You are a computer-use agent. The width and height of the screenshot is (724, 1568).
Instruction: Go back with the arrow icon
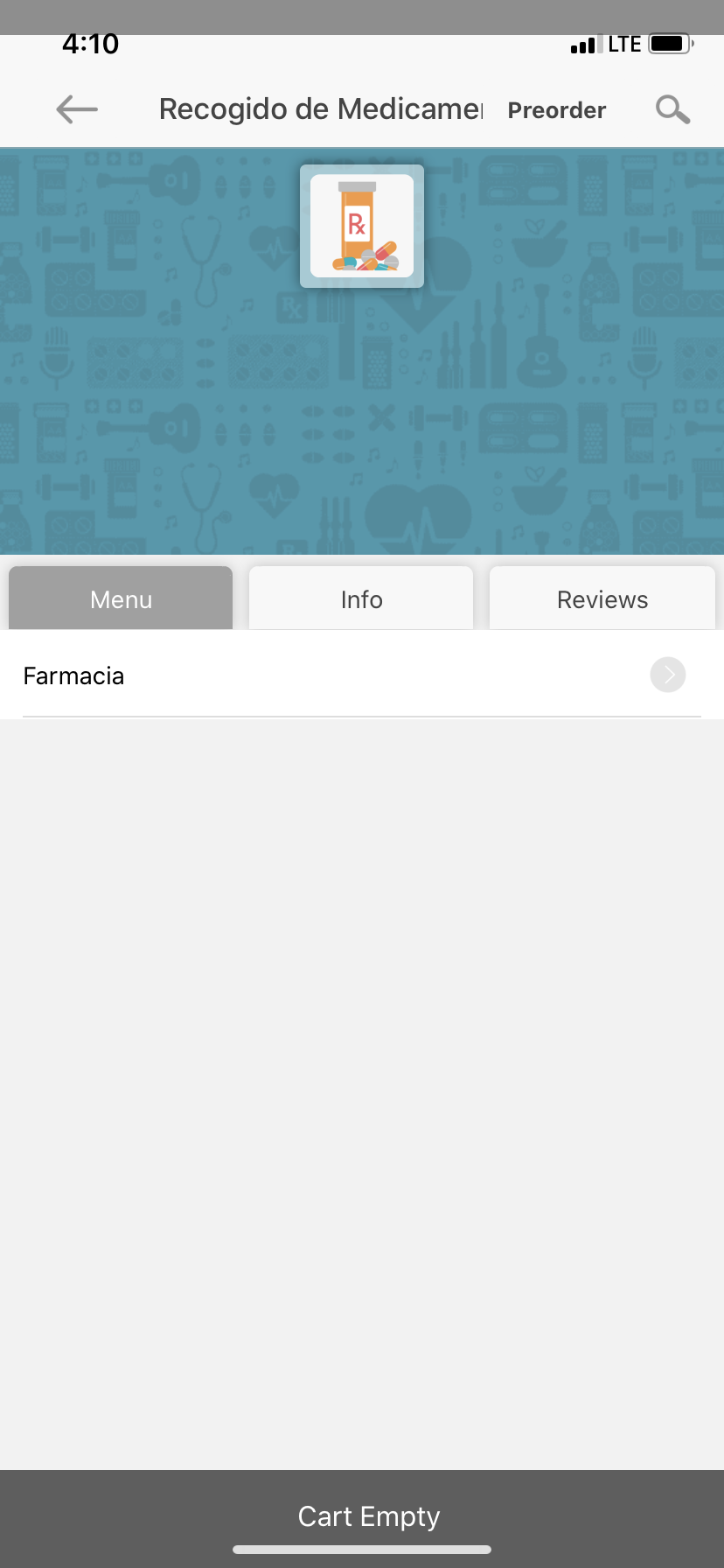point(77,109)
